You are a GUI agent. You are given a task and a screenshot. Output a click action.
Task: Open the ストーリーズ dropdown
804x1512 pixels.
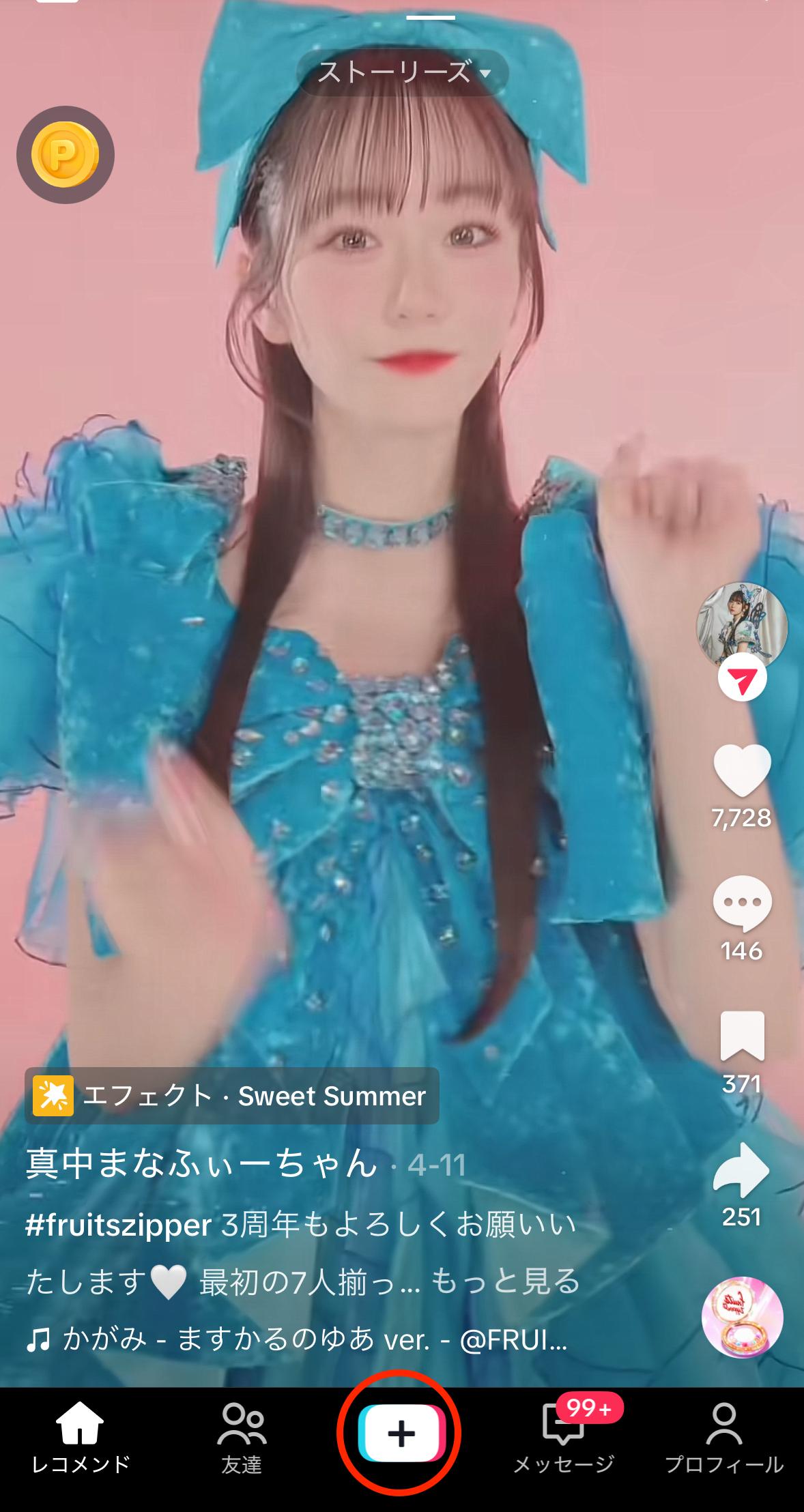pos(403,72)
